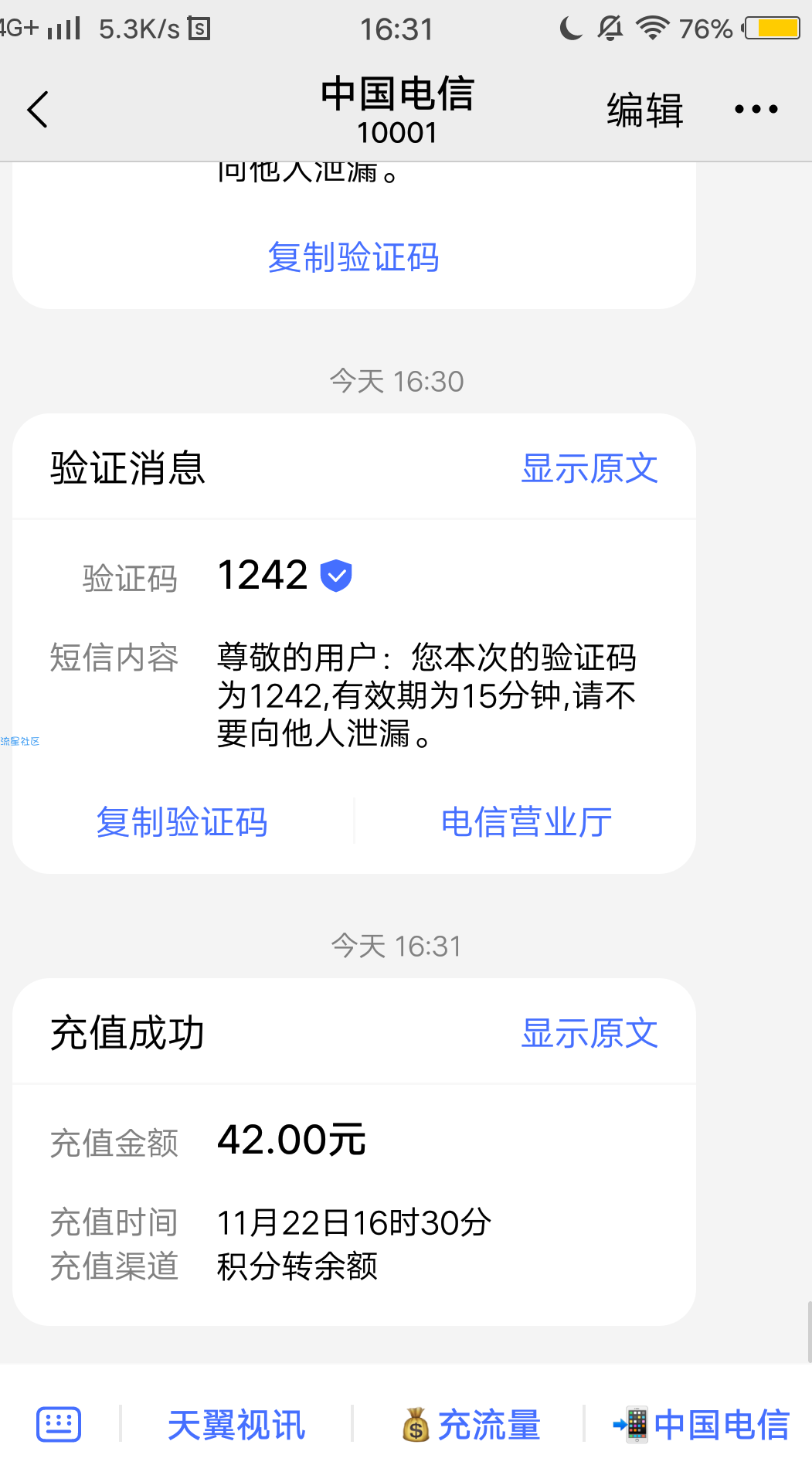Open 充流量 menu
This screenshot has width=812, height=1482.
pyautogui.click(x=470, y=1424)
